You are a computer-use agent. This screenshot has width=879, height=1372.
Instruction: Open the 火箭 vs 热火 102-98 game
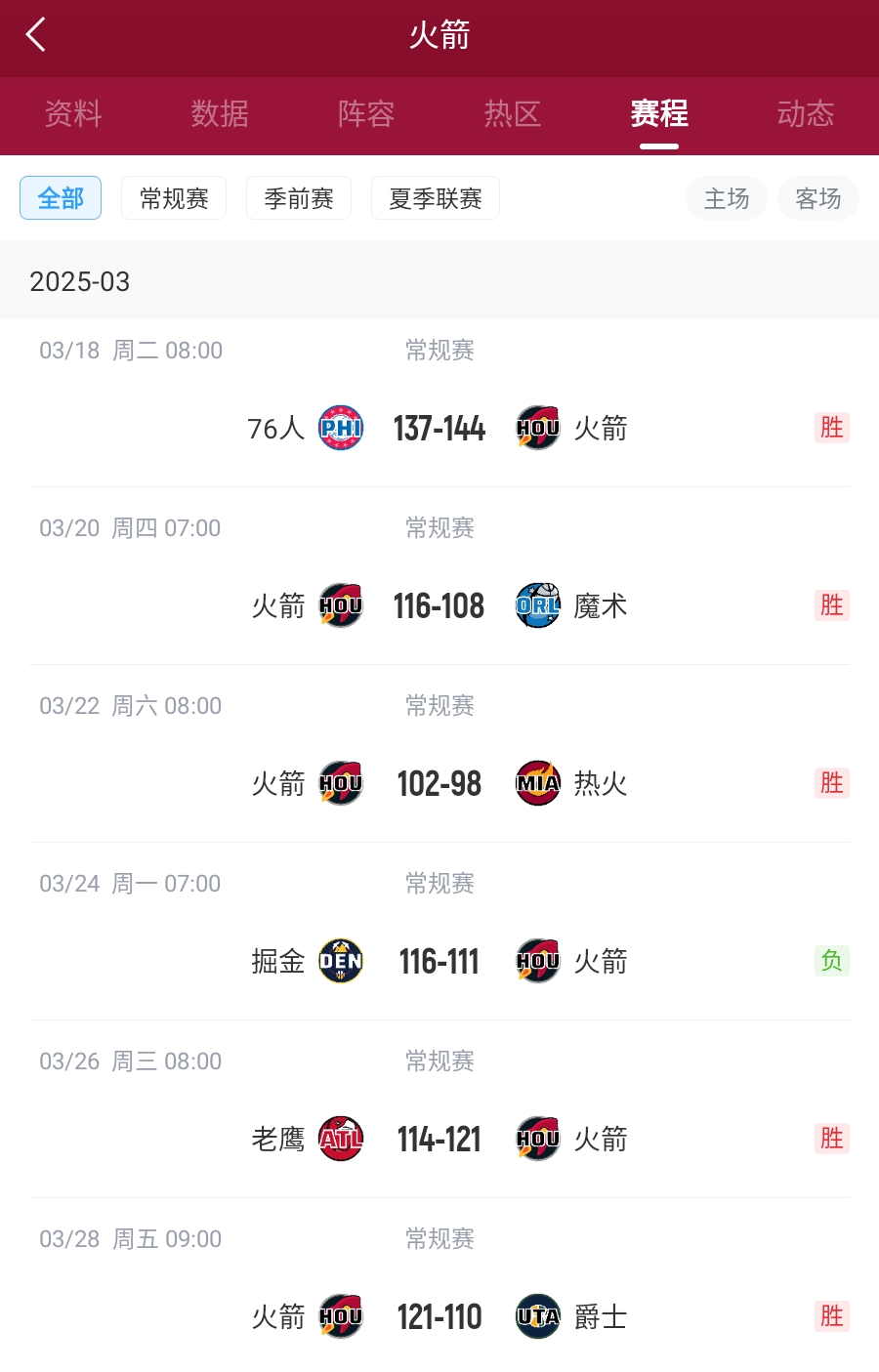(439, 783)
